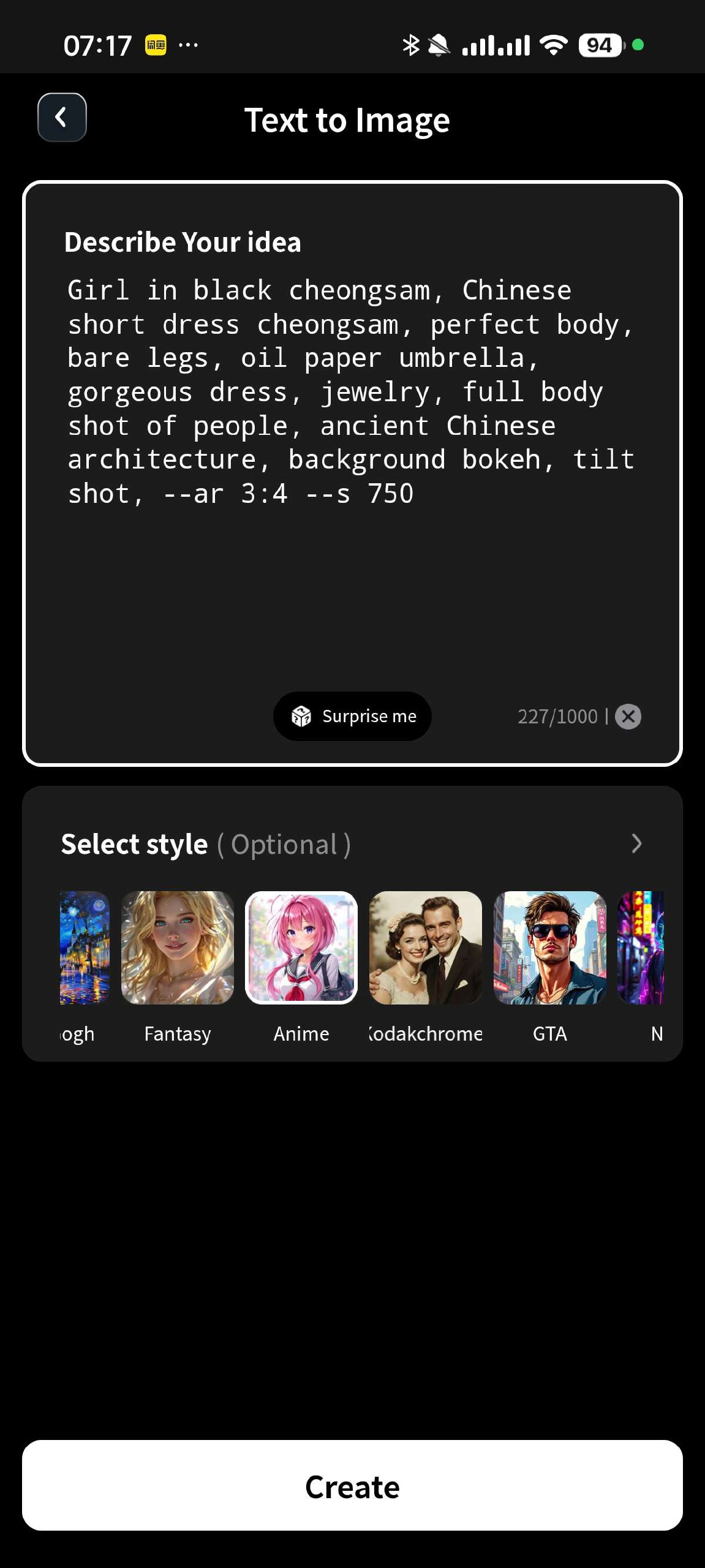This screenshot has height=1568, width=705.
Task: Tap the prompt text field to edit
Action: 351,392
